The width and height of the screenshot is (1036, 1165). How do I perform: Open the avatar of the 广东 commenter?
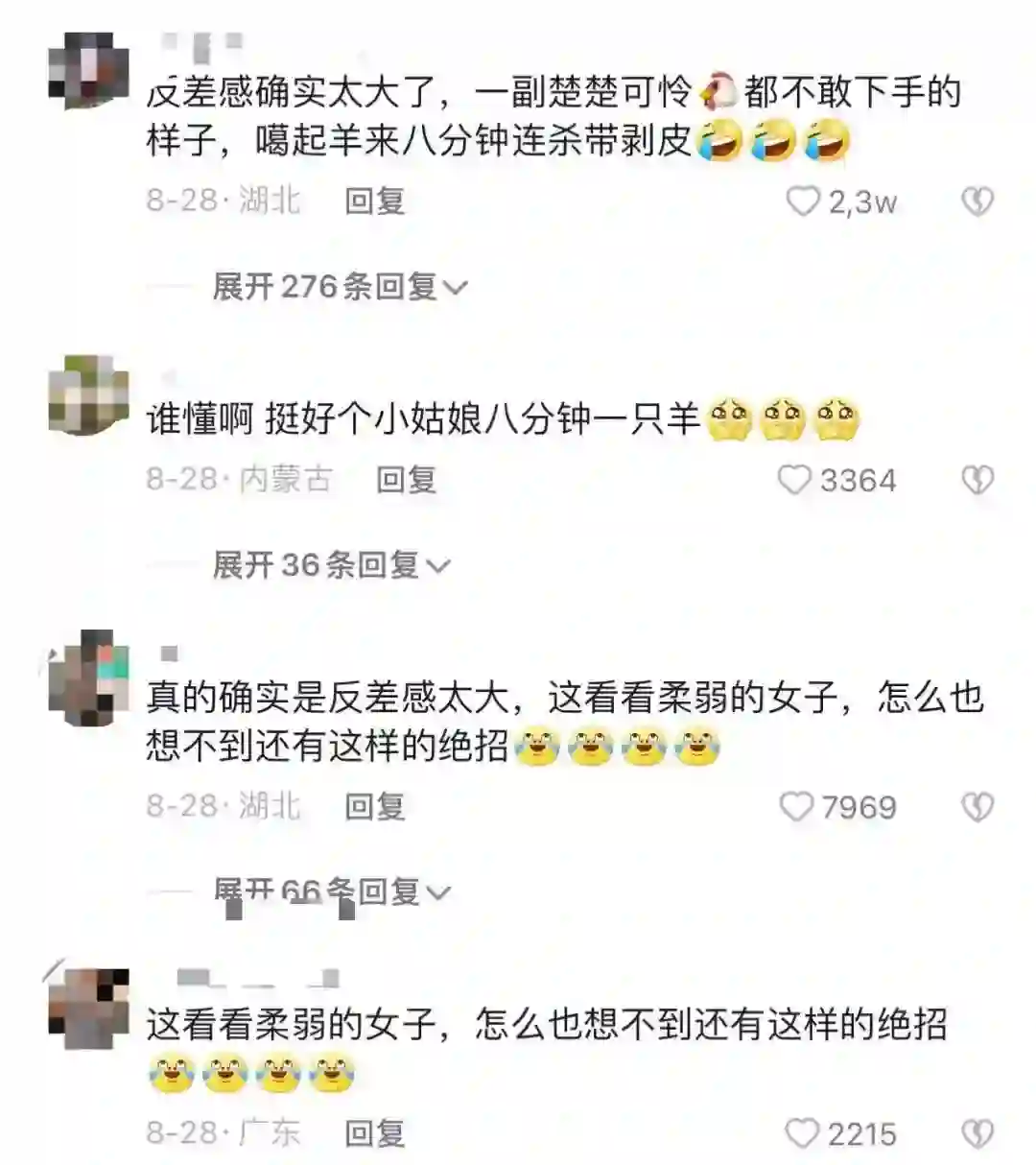[x=88, y=1009]
